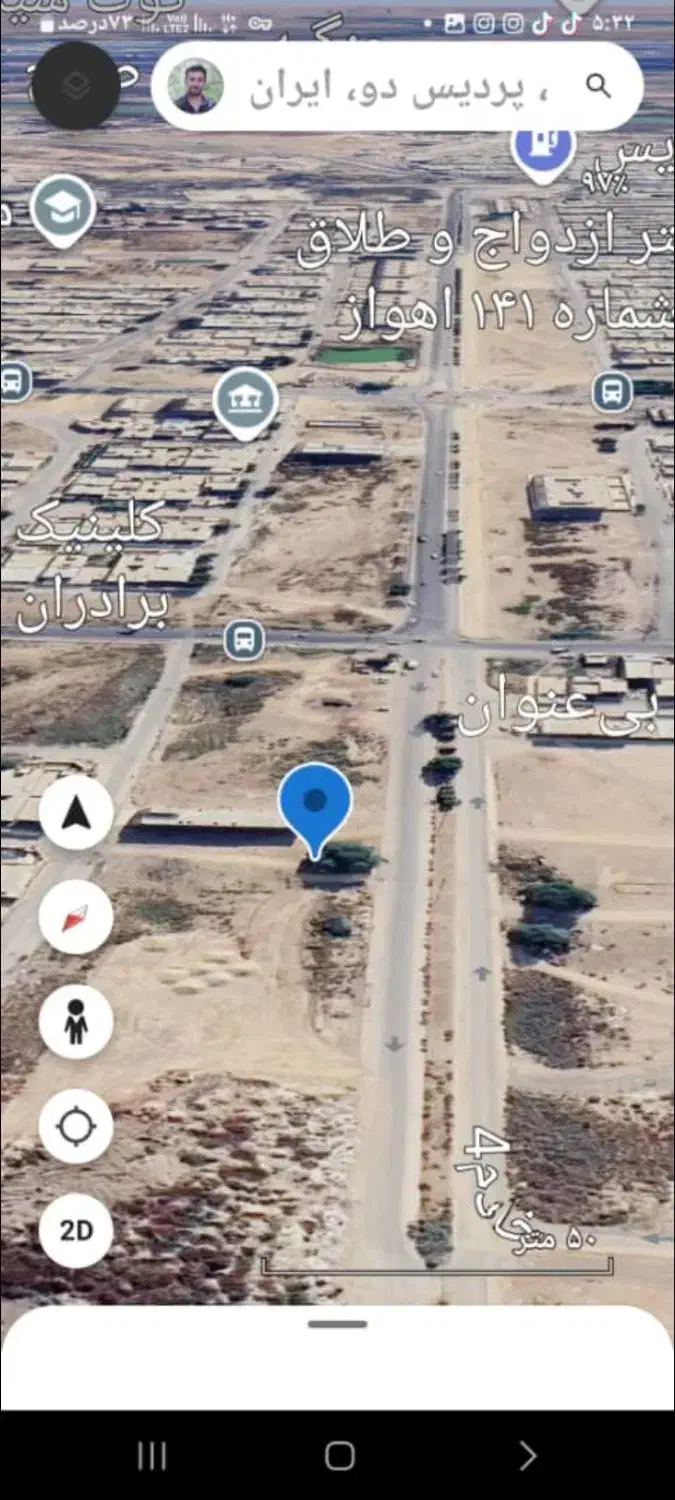Open the map layers button
Screen dimensions: 675x1500
coord(76,87)
